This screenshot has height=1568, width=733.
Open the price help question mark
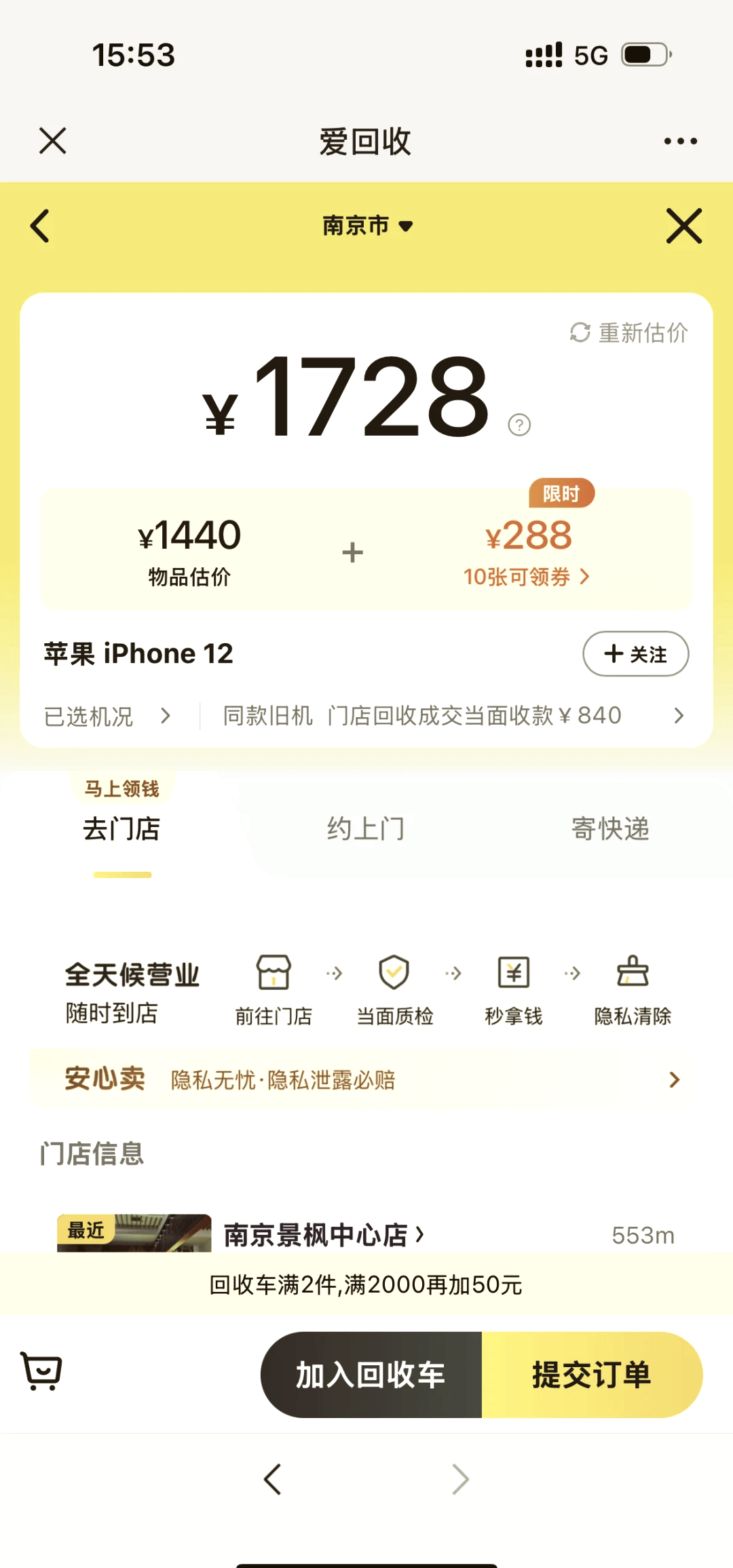[519, 425]
